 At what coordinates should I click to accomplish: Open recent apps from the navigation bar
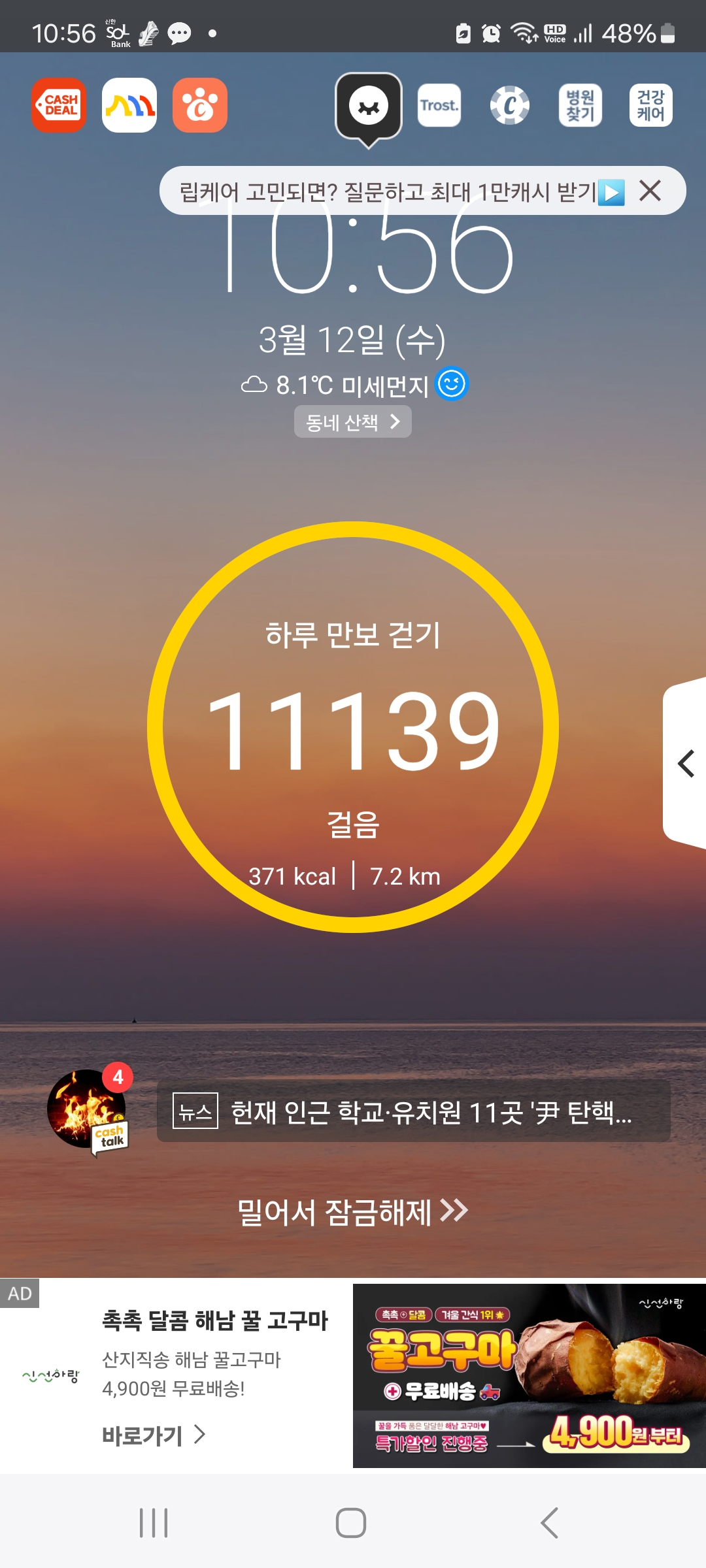tap(154, 1523)
